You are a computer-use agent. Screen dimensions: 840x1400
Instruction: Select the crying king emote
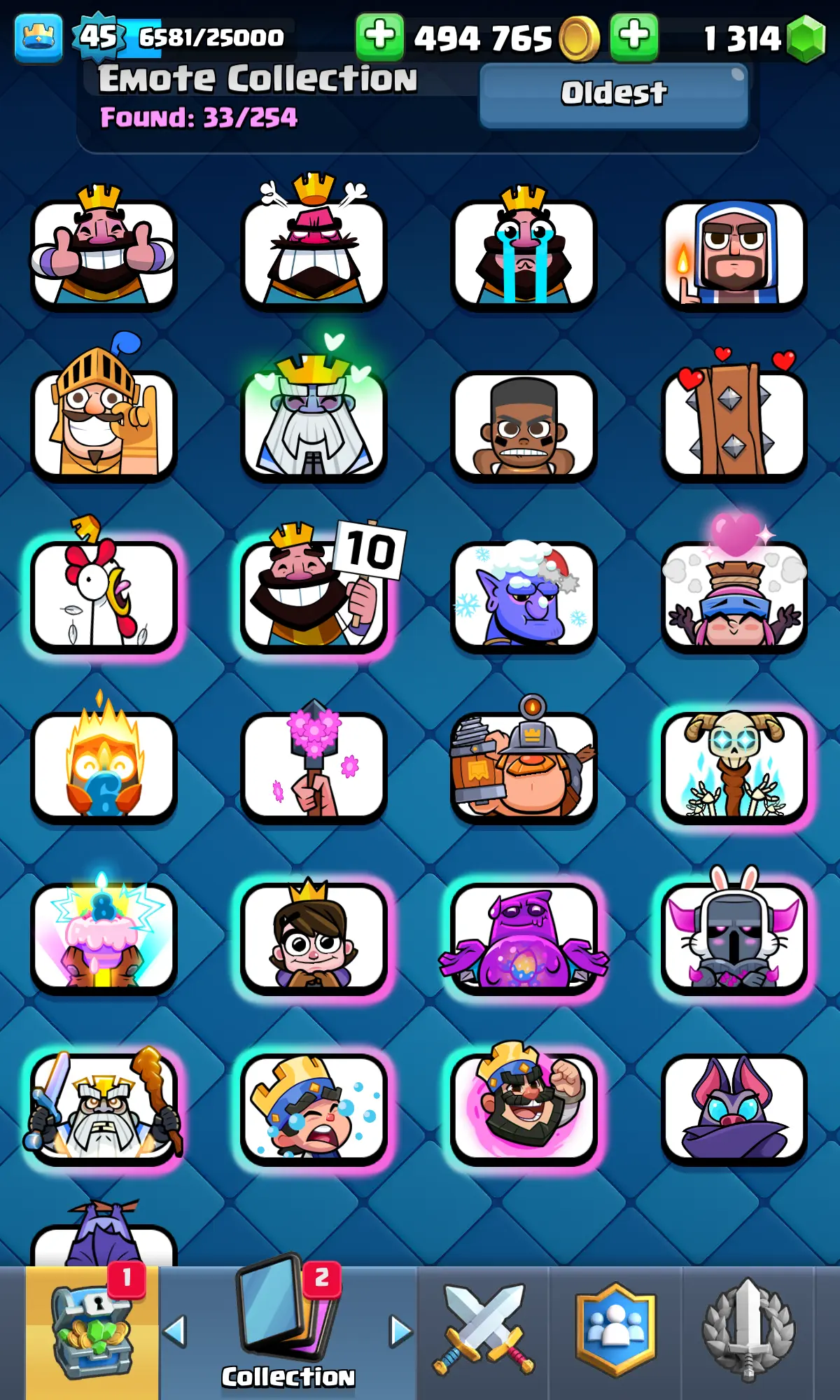524,253
